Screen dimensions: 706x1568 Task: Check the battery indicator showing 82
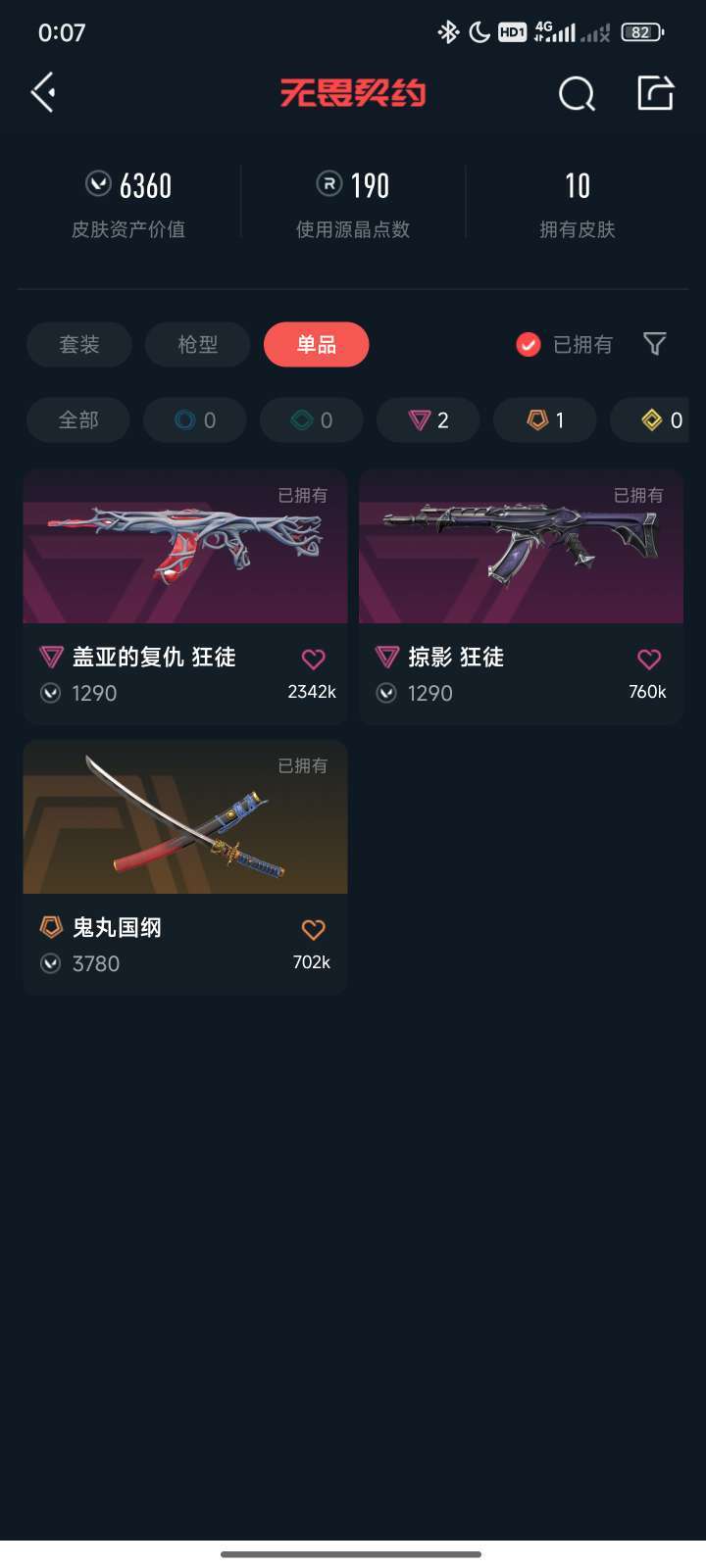642,32
